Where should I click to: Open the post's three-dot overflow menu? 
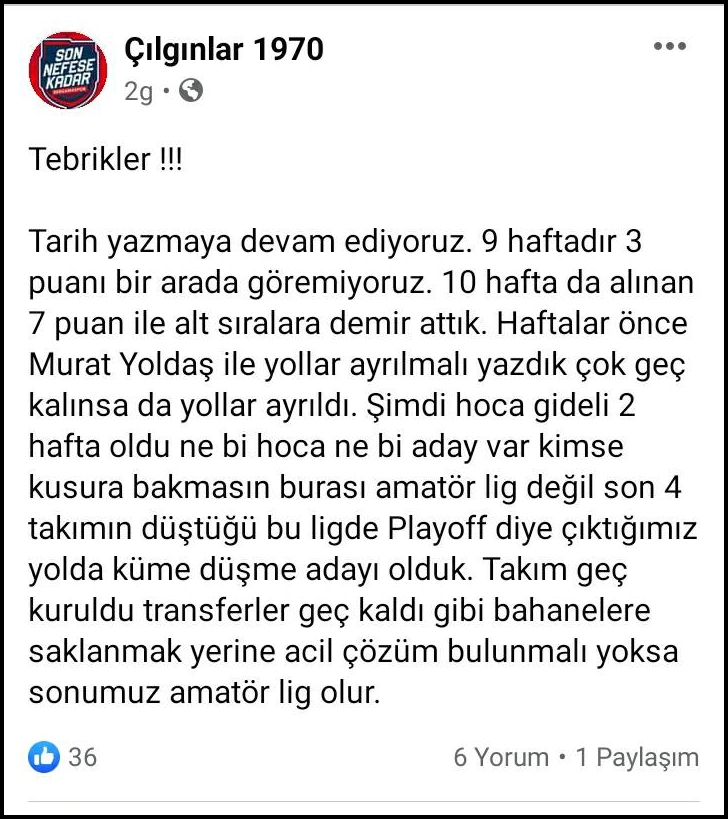[x=670, y=47]
